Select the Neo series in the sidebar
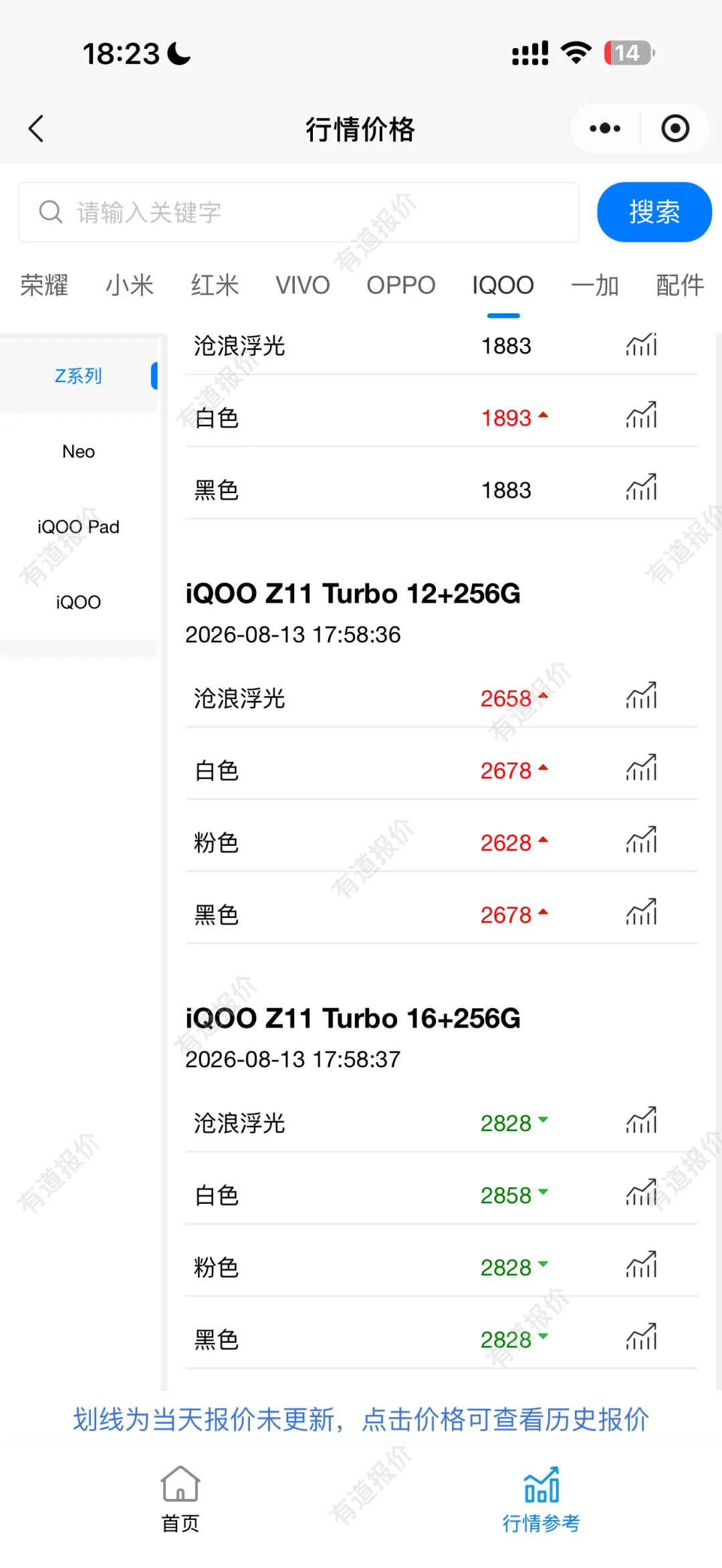Screen dimensions: 722x1568 click(79, 452)
